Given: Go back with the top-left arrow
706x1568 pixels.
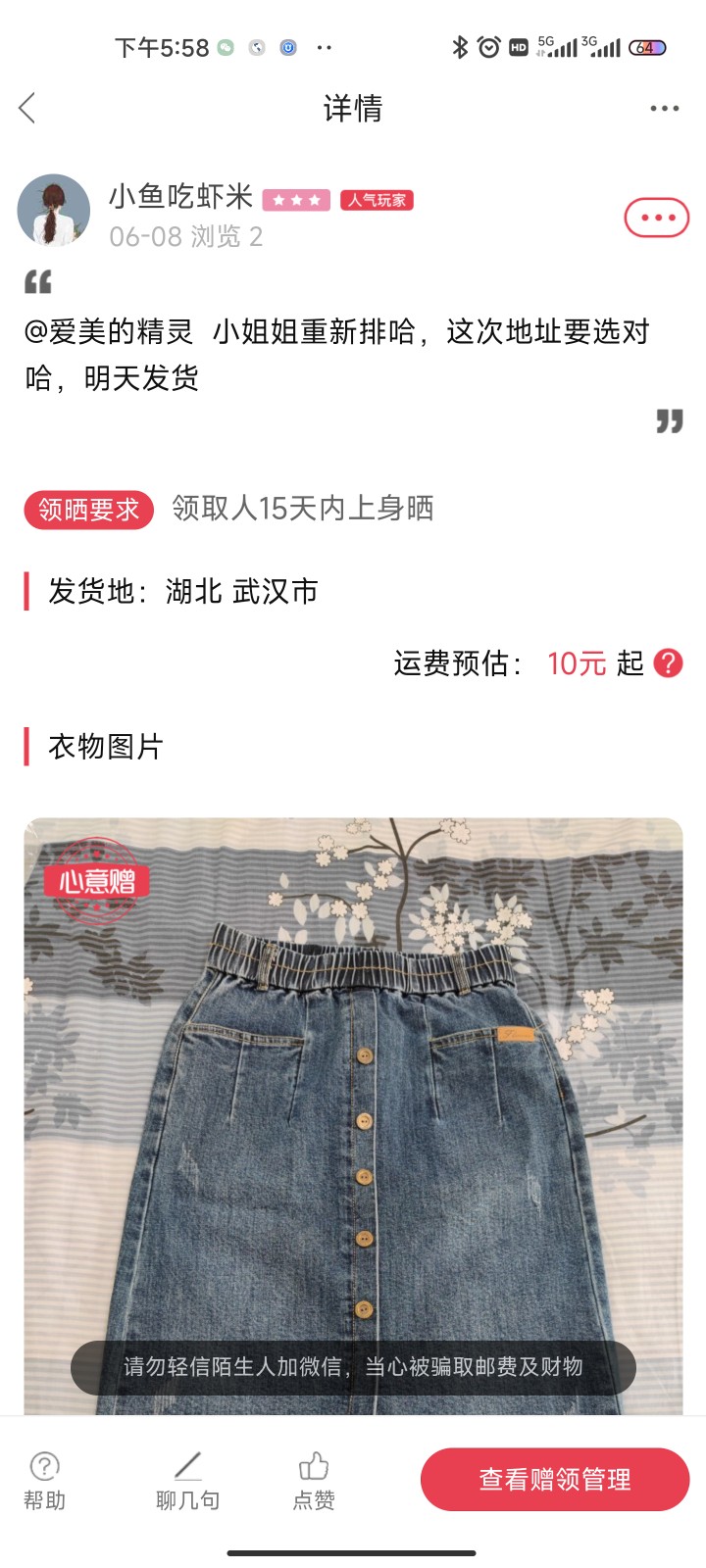Looking at the screenshot, I should click(27, 108).
